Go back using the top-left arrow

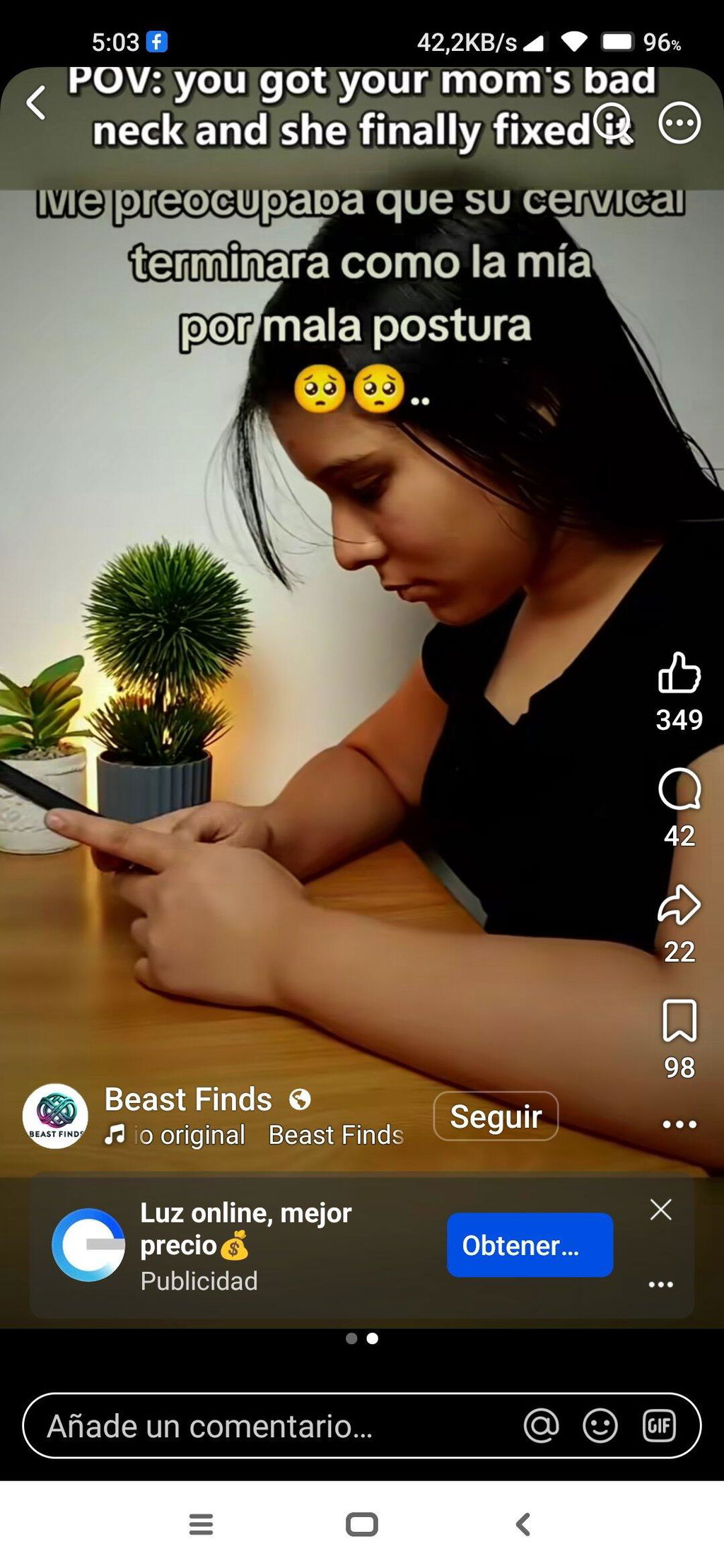[x=36, y=103]
